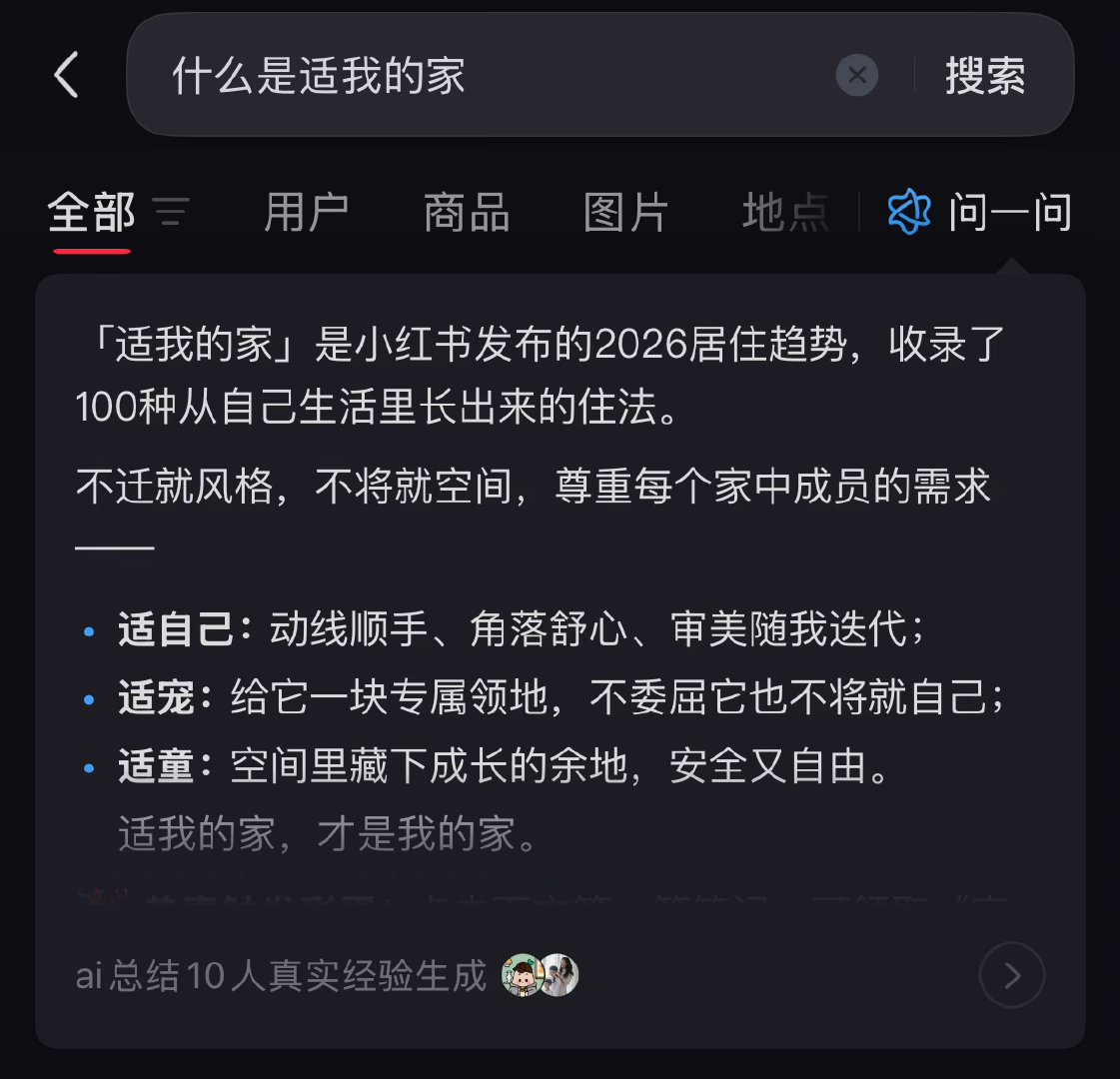1120x1079 pixels.
Task: Switch to the 用户 tab
Action: [306, 213]
